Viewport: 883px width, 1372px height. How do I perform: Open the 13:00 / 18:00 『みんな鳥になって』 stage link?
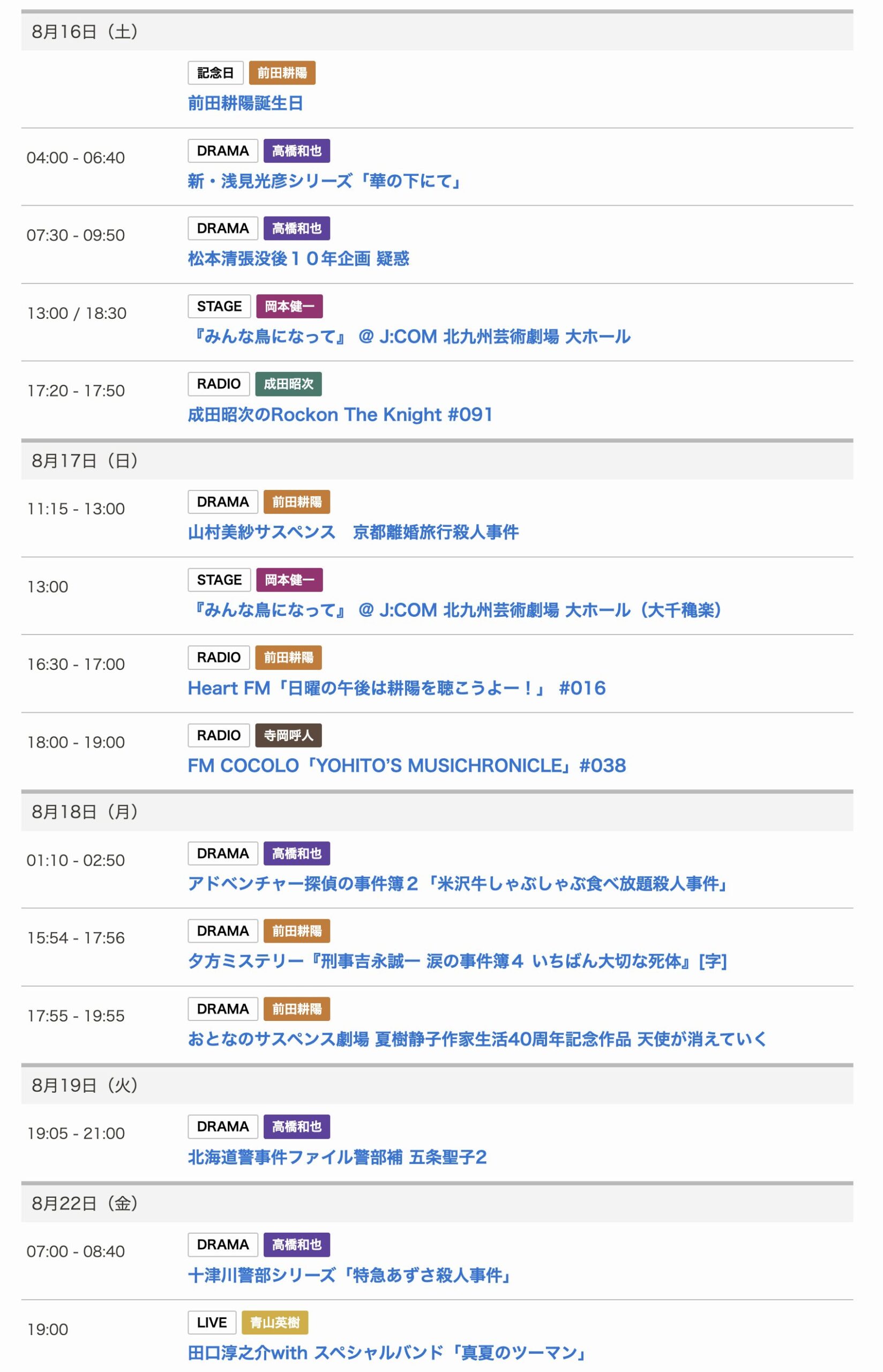[x=409, y=337]
